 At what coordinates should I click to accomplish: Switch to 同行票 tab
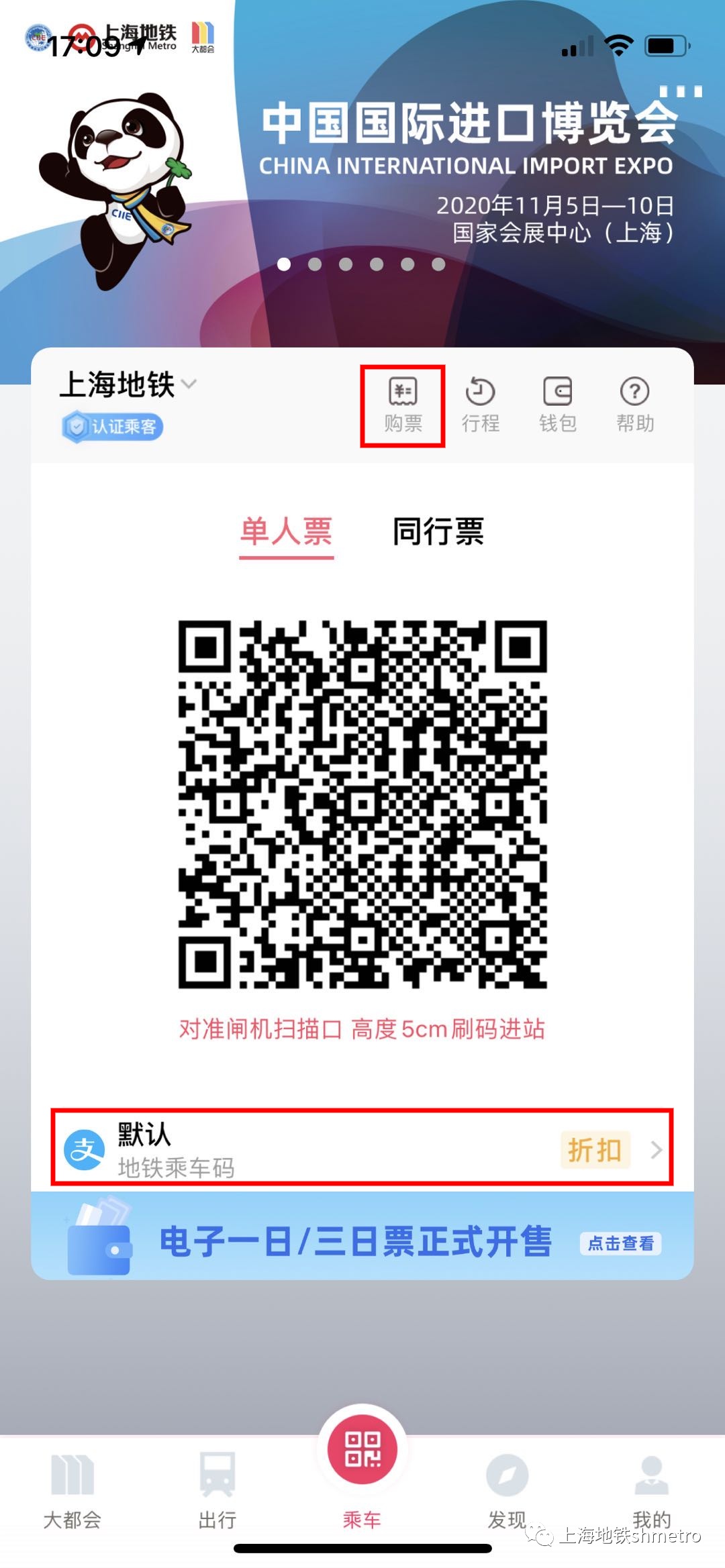(438, 531)
